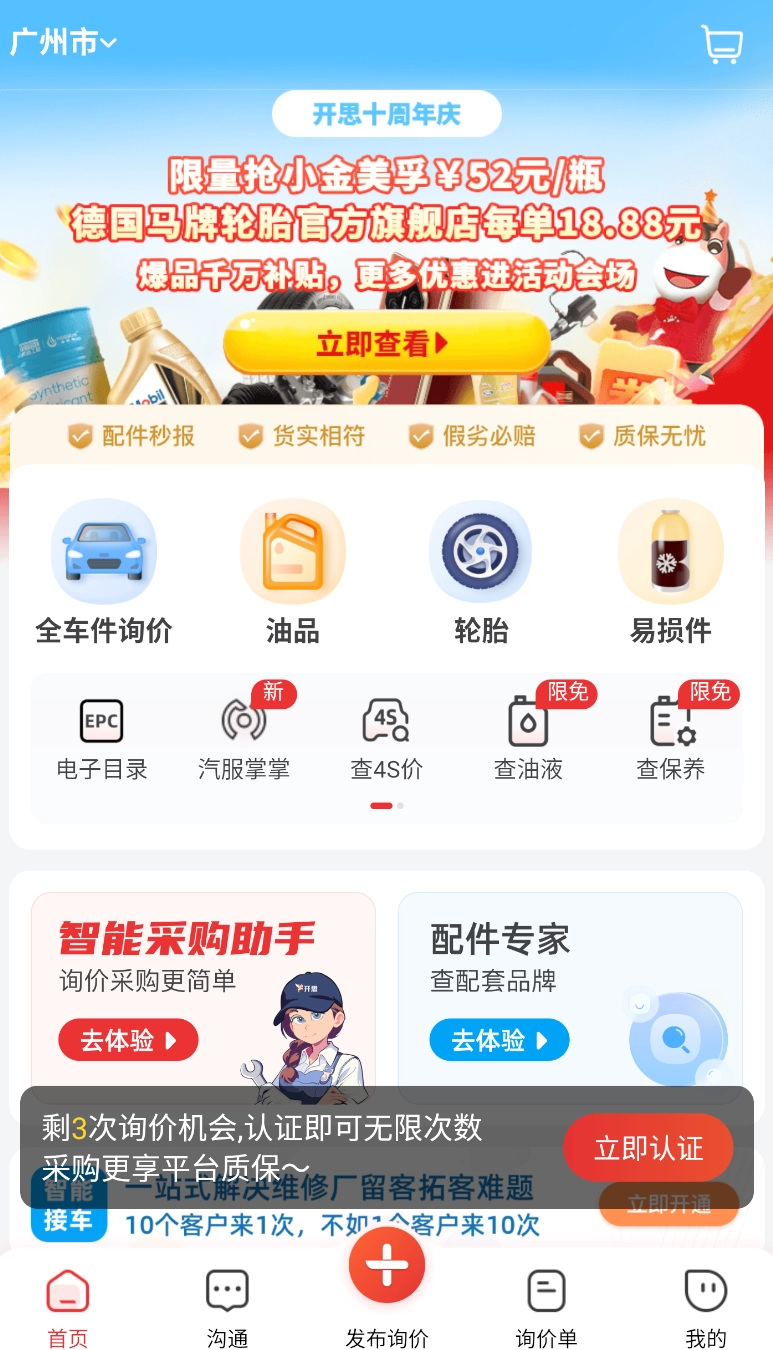Tap 去体验 on the 配件专家 card
Image resolution: width=773 pixels, height=1350 pixels.
499,1040
